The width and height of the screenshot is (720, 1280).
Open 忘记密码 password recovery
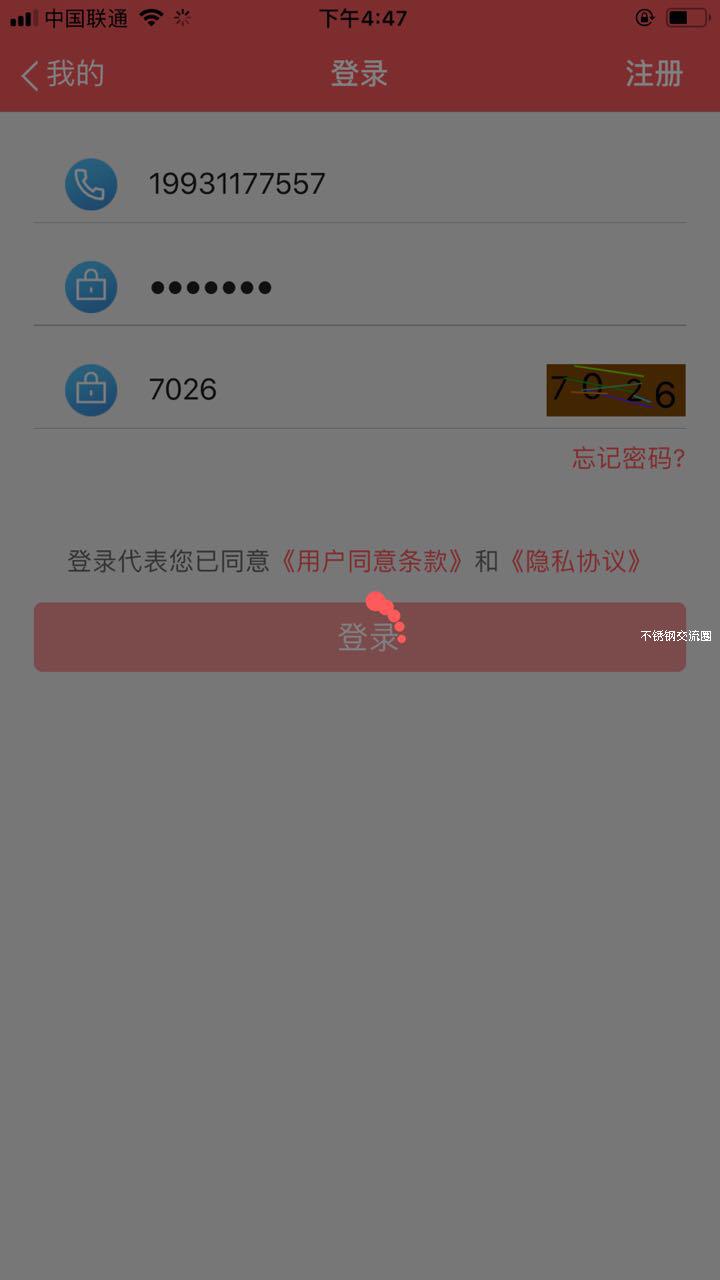(628, 459)
